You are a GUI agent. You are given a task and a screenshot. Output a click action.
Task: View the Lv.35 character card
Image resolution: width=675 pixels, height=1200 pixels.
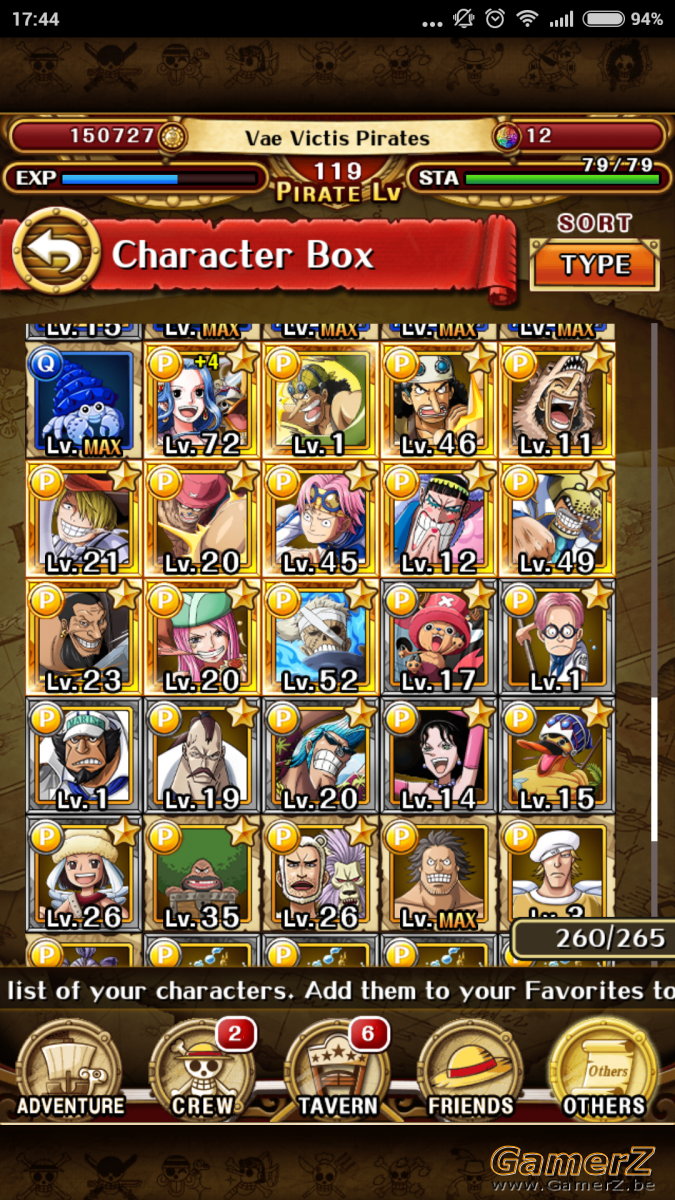point(203,874)
